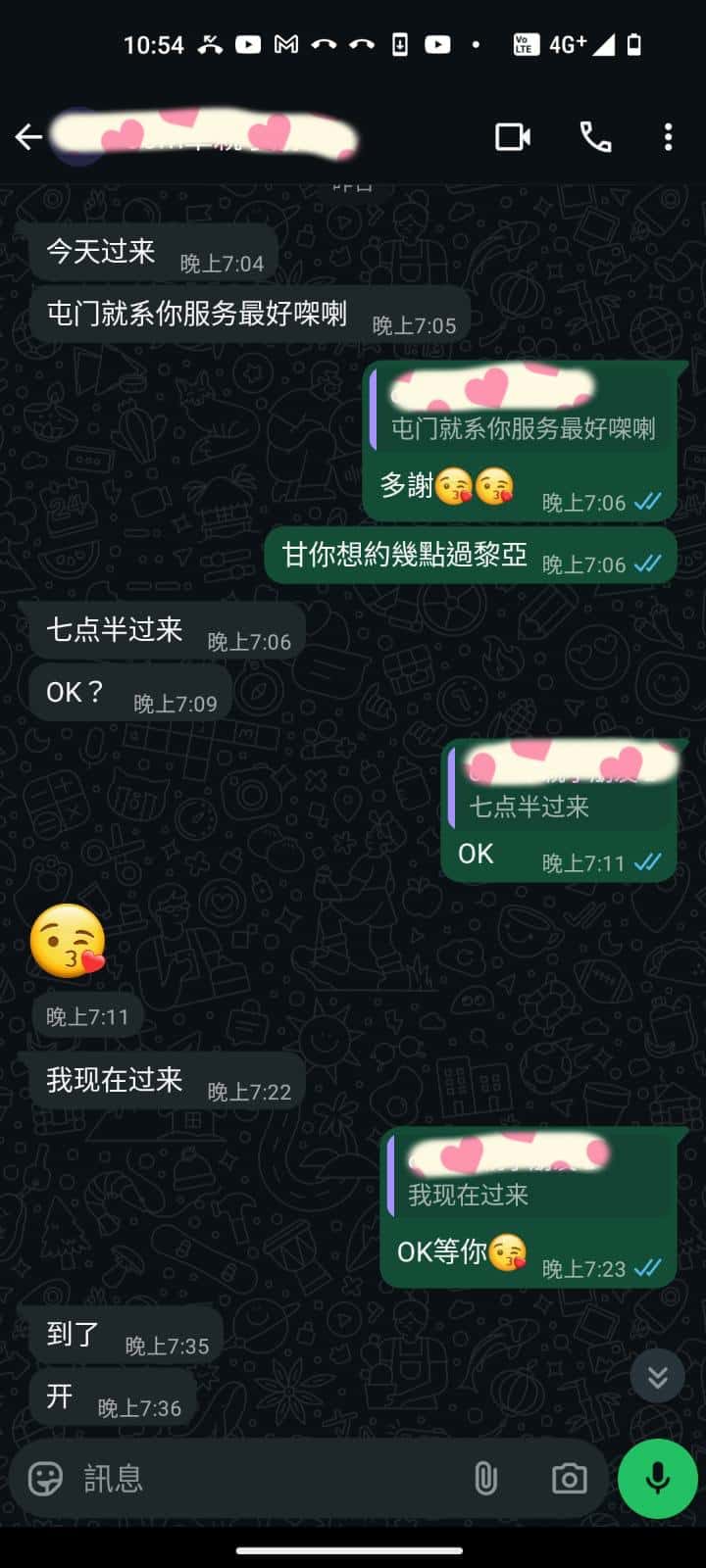The width and height of the screenshot is (706, 1568).
Task: Jump to the quoted 我现在过来 message
Action: [x=529, y=1178]
